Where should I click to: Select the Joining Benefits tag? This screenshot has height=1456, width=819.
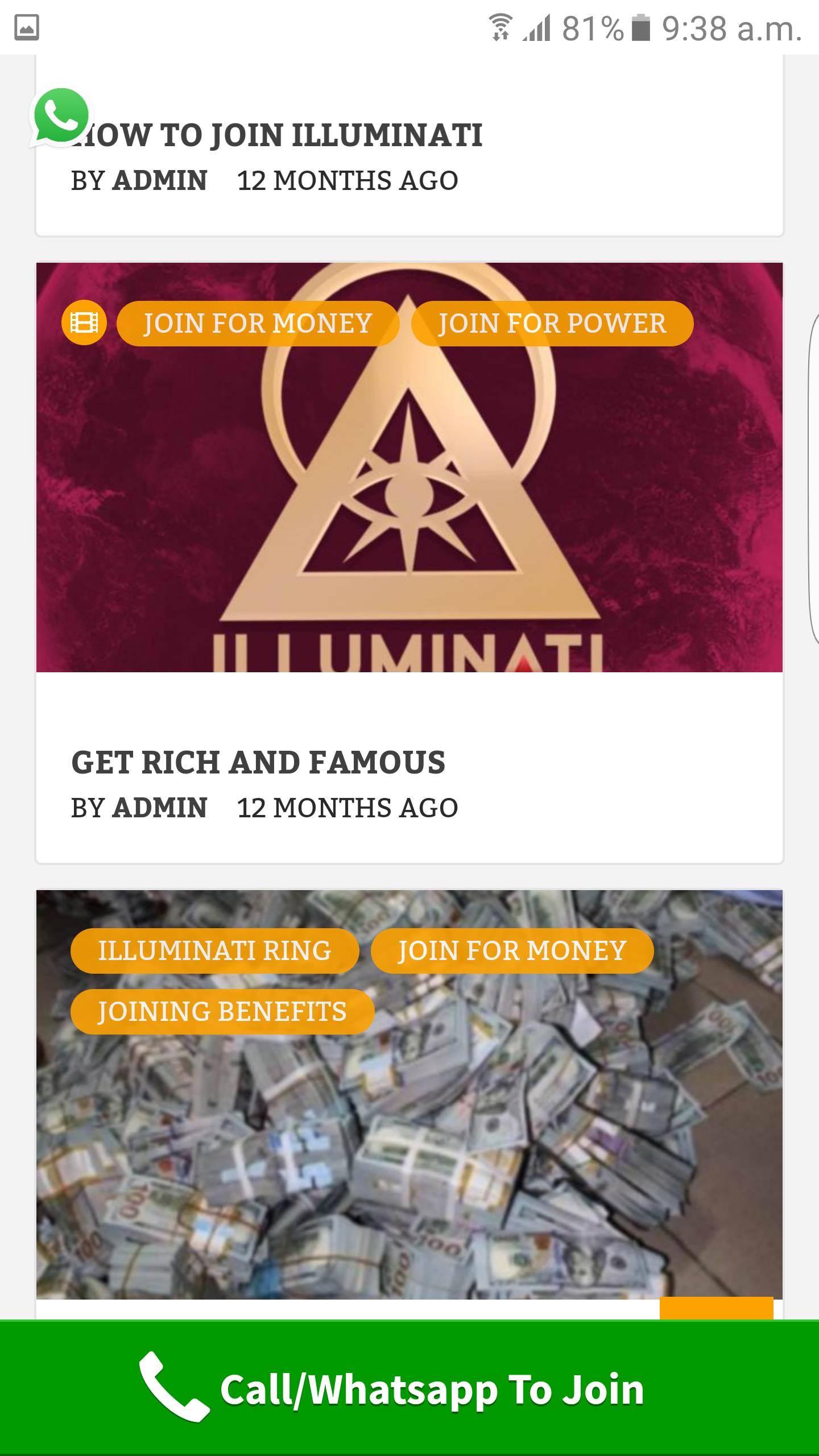click(x=222, y=1012)
